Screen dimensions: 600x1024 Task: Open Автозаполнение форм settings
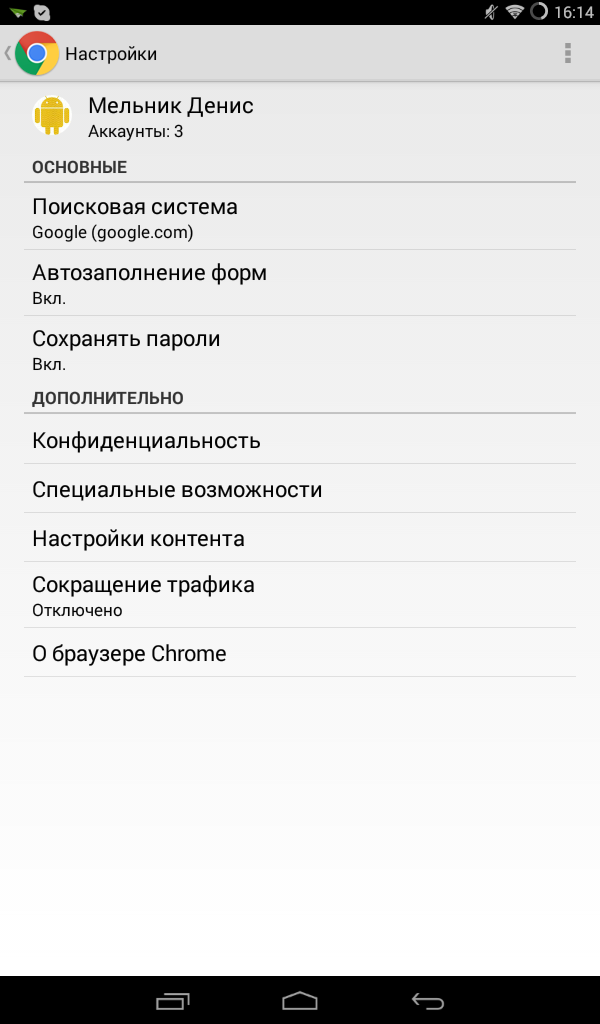pos(300,283)
